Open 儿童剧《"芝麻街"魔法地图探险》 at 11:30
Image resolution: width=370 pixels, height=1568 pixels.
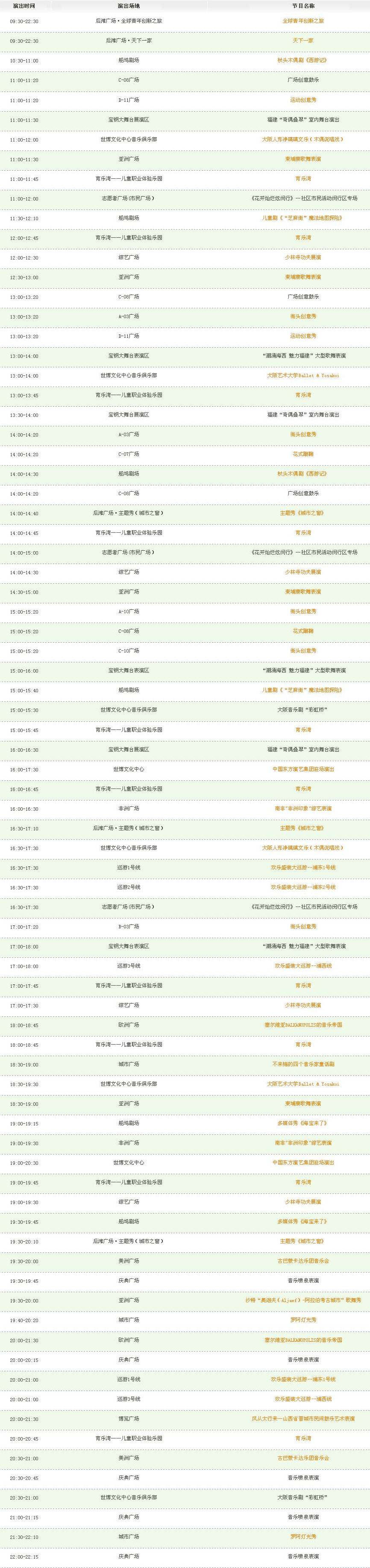(x=303, y=218)
